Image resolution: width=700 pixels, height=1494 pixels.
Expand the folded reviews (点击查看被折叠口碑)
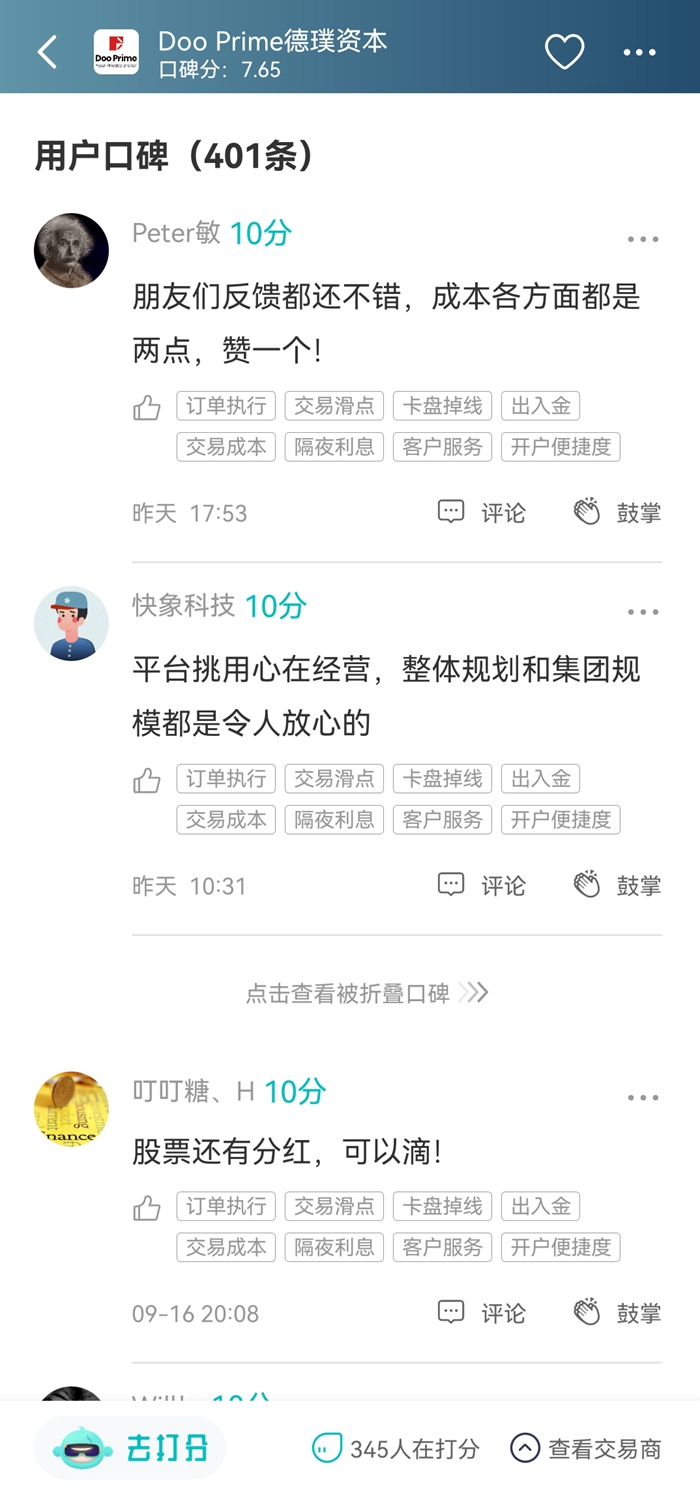coord(366,993)
